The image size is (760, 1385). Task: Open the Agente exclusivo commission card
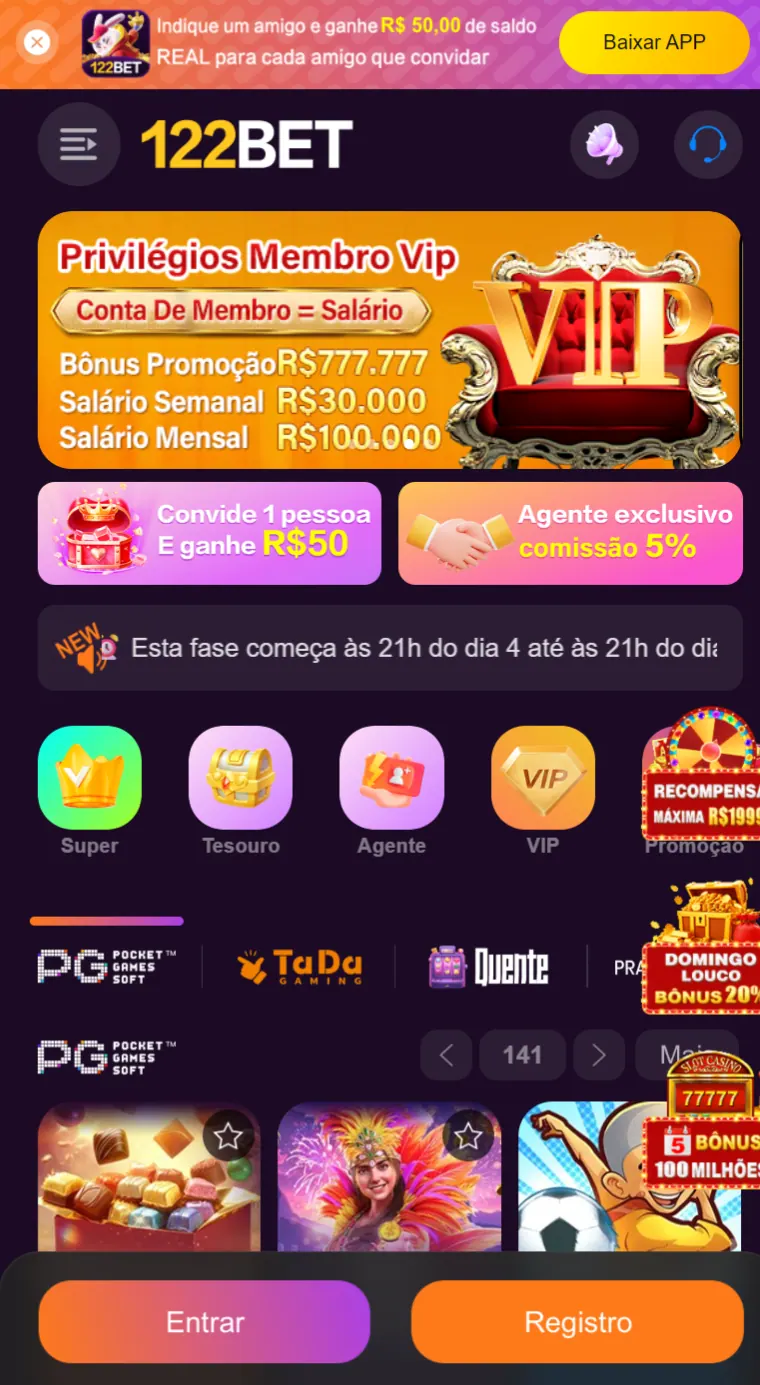[x=570, y=533]
